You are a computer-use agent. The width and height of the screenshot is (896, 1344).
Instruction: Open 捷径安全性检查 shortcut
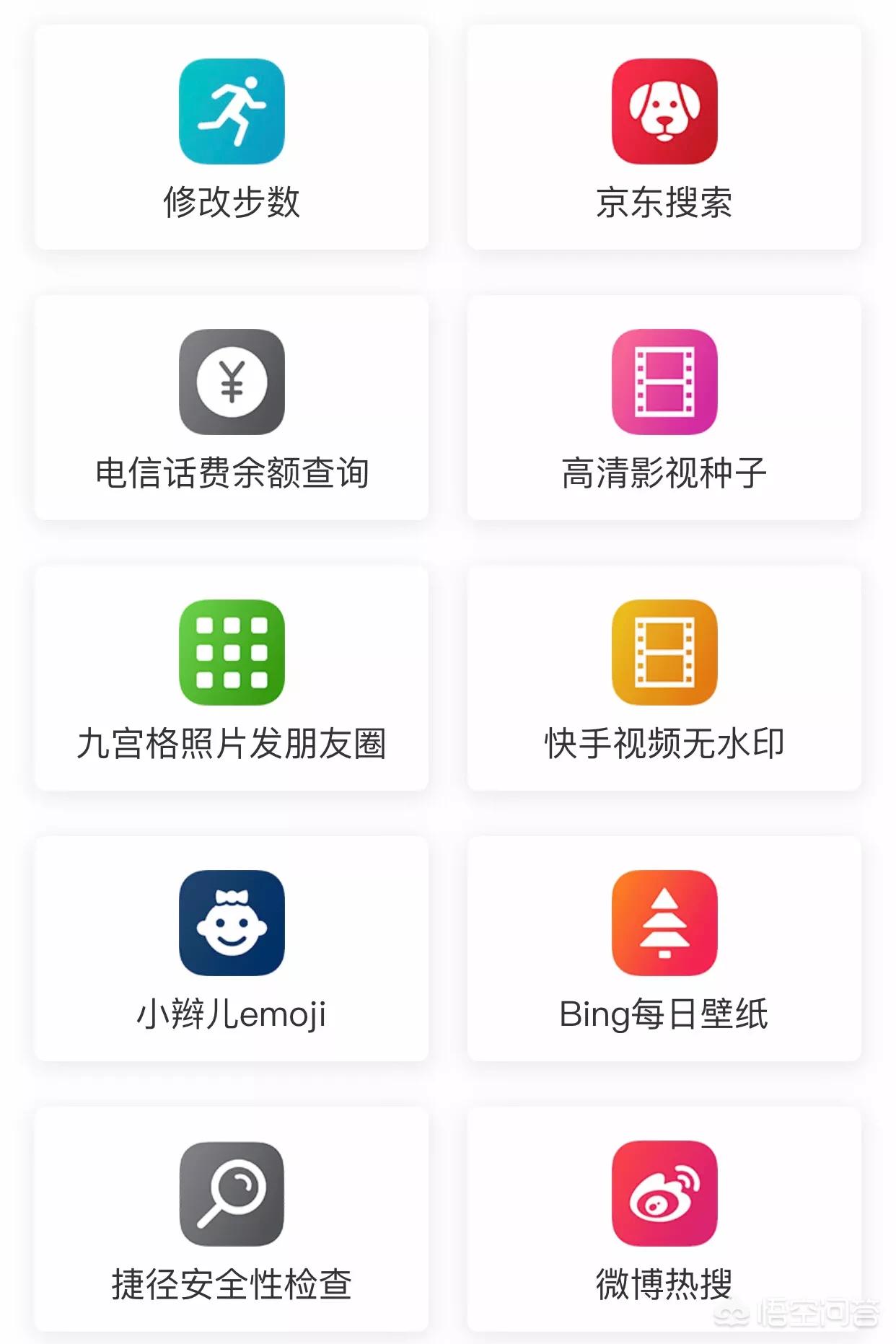coord(232,1219)
